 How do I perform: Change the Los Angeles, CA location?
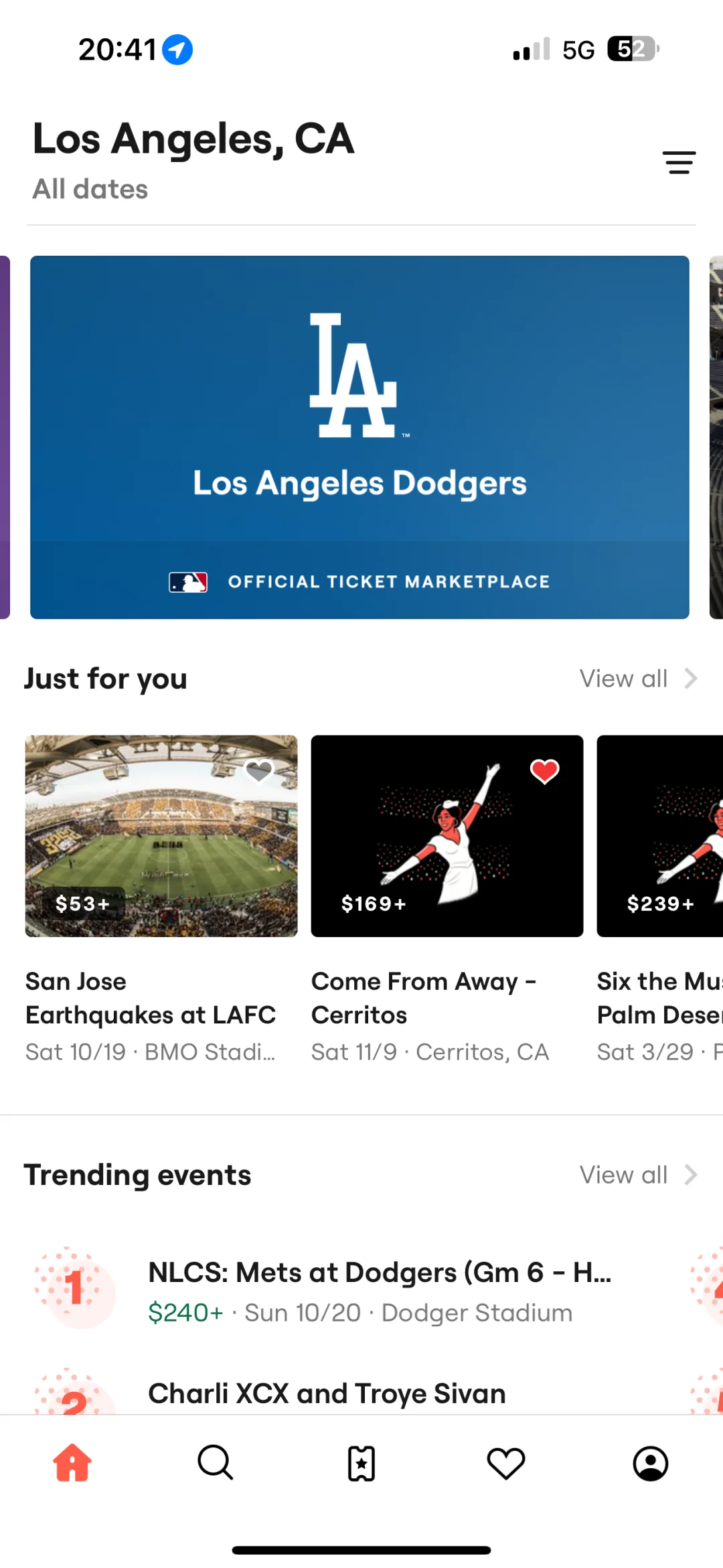(193, 139)
